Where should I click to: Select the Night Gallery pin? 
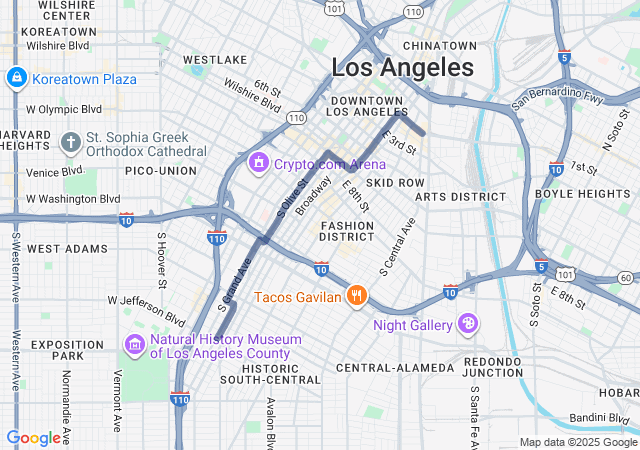[x=467, y=324]
